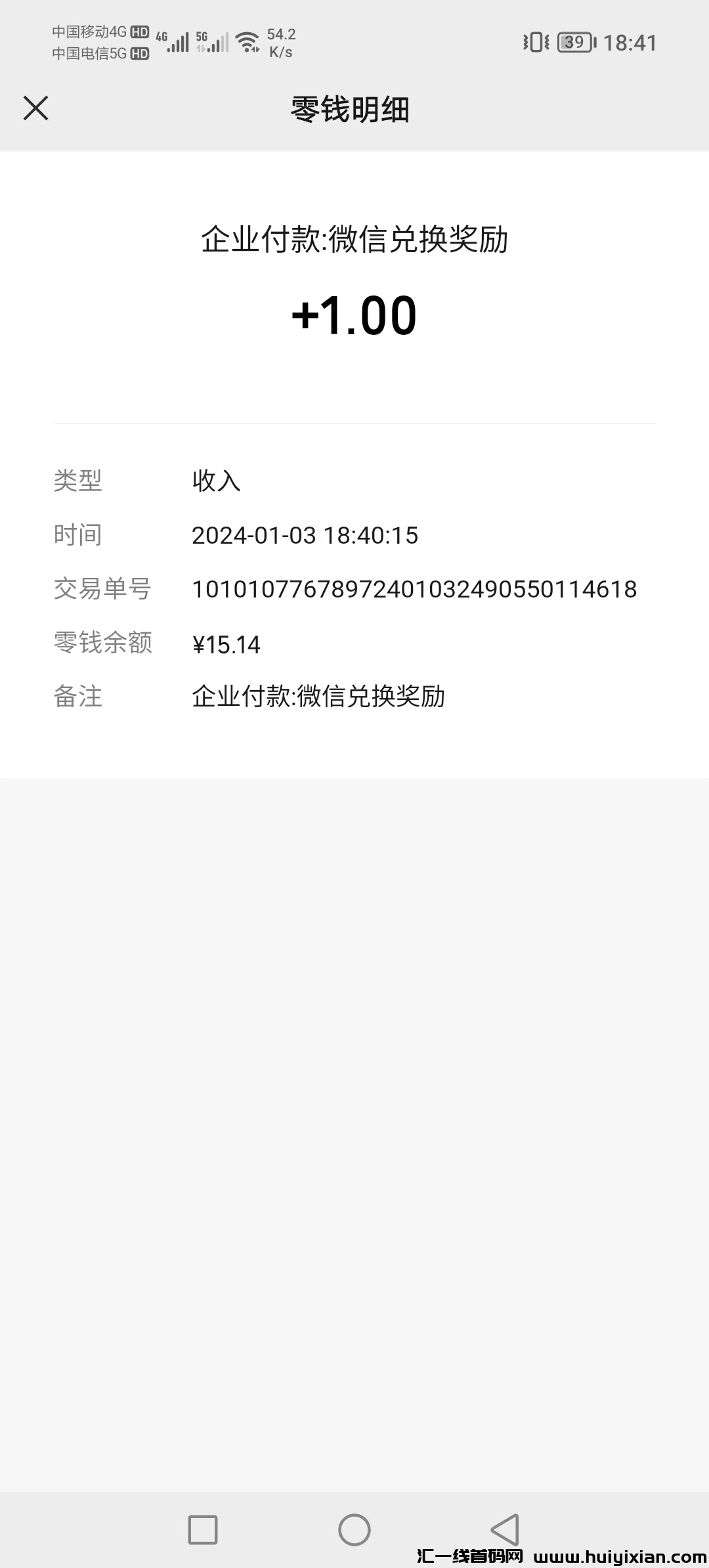The width and height of the screenshot is (709, 1568).
Task: Tap the battery indicator showing 39
Action: (574, 42)
